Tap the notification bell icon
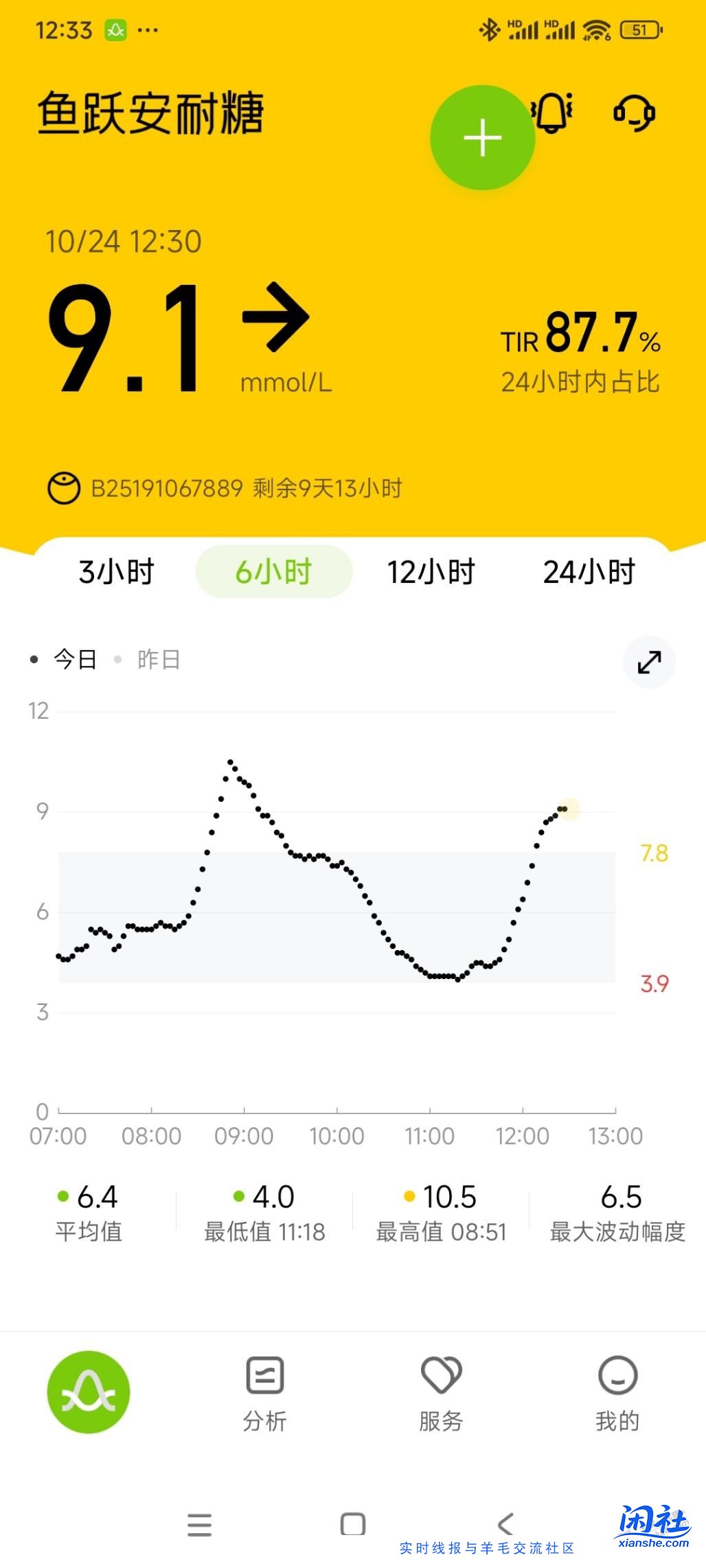This screenshot has width=706, height=1568. 554,113
